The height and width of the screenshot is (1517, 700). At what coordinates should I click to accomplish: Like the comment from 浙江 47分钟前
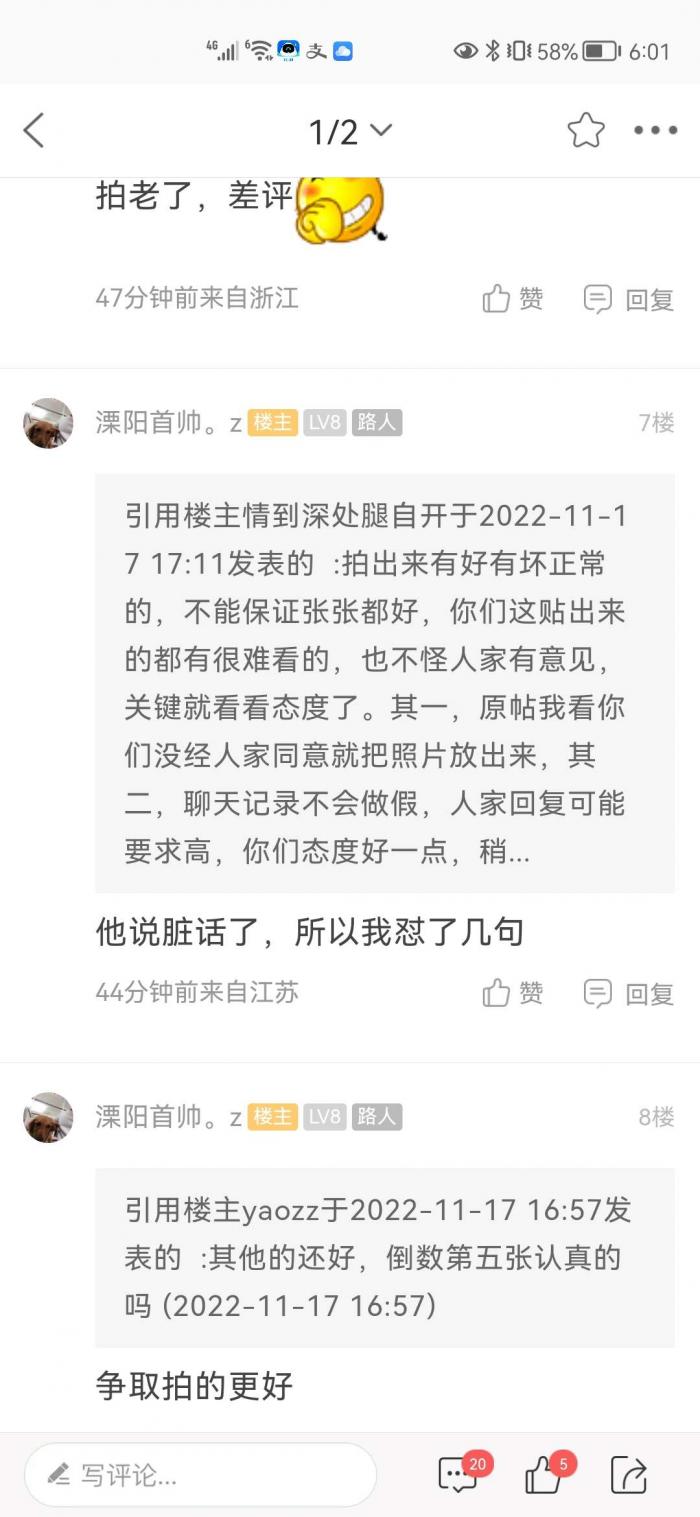[x=513, y=298]
